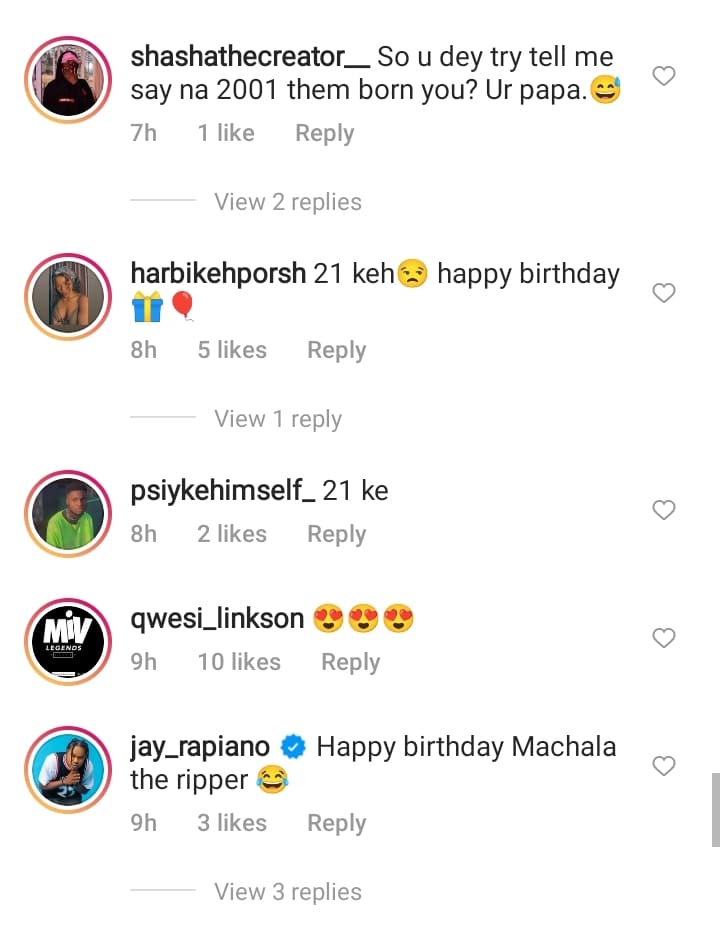The width and height of the screenshot is (720, 927).
Task: Expand View 2 replies
Action: click(x=287, y=202)
